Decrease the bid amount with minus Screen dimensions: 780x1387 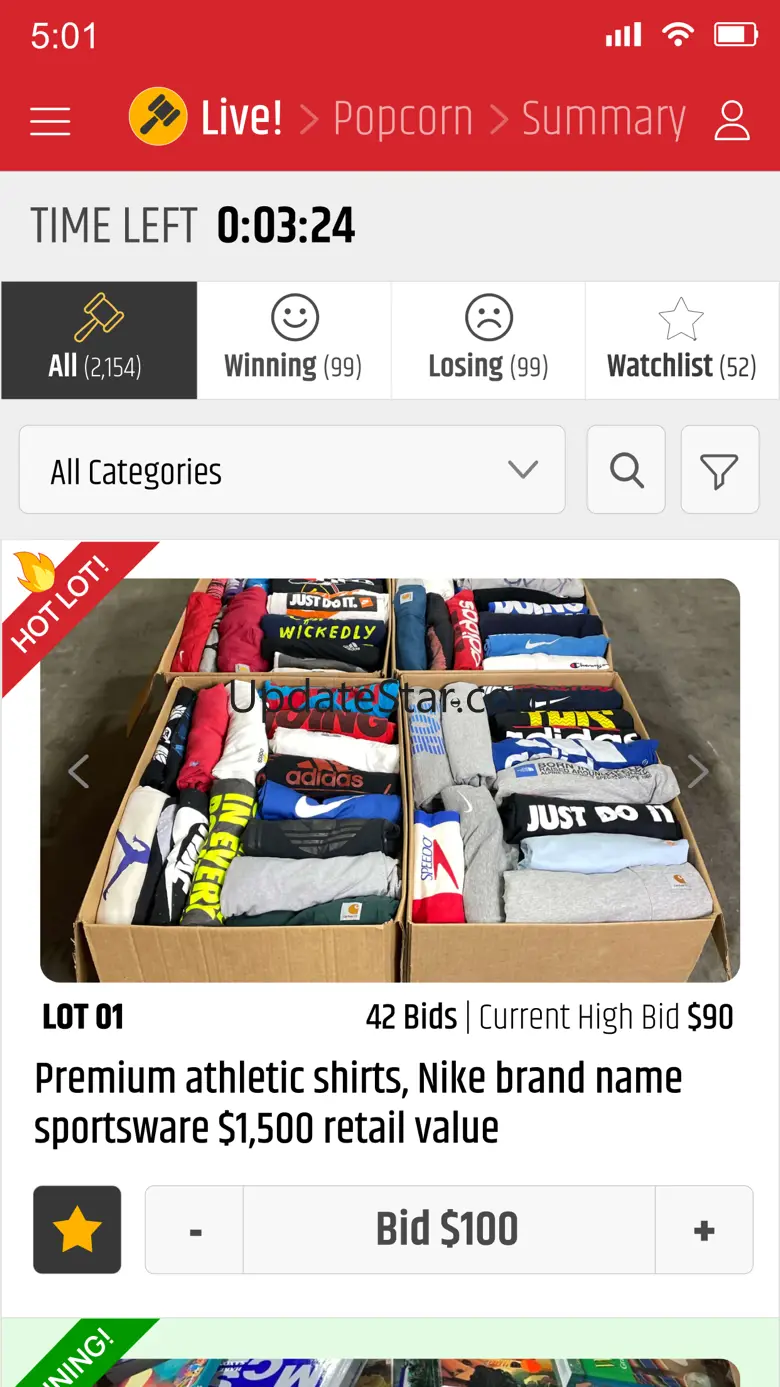pyautogui.click(x=195, y=1230)
